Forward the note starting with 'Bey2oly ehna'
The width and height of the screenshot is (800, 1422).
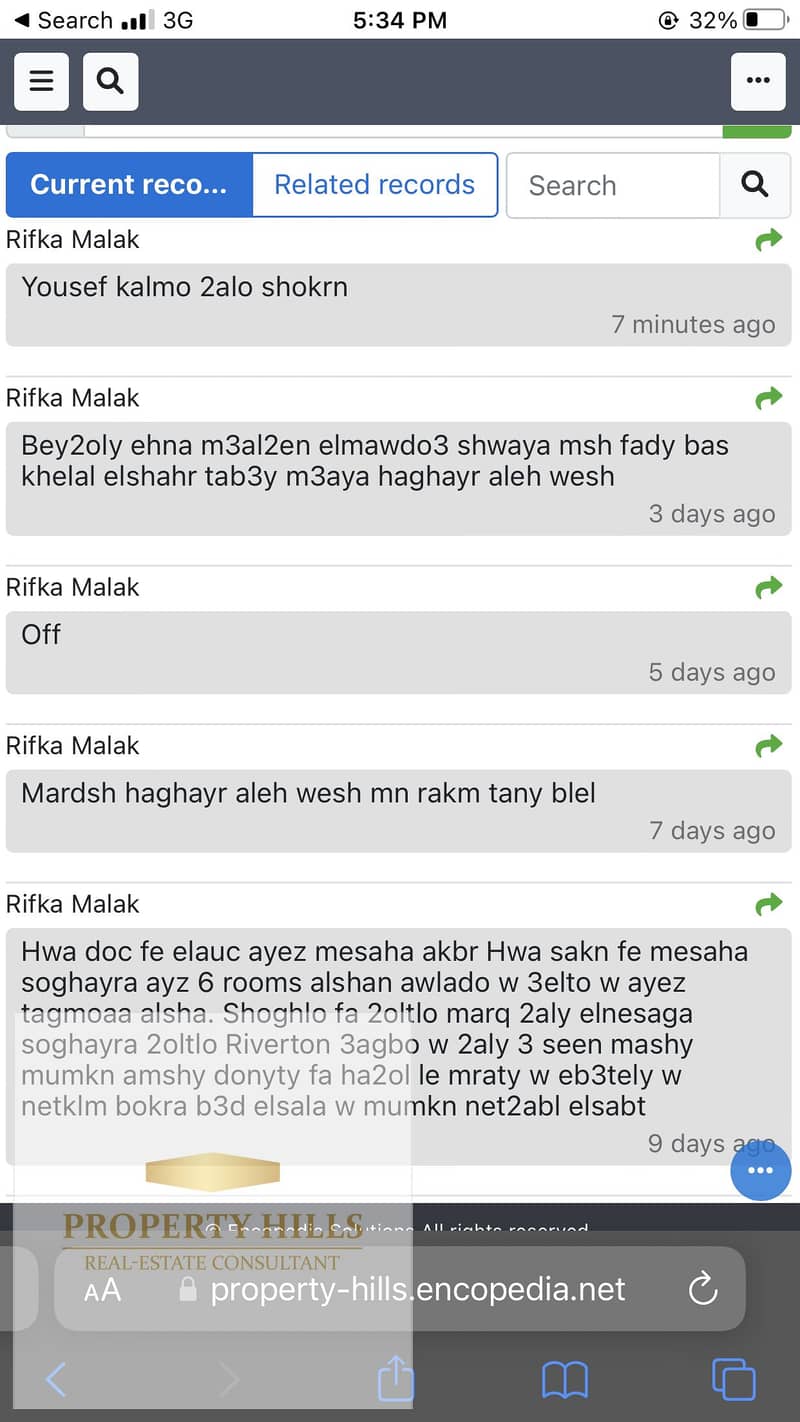[769, 399]
